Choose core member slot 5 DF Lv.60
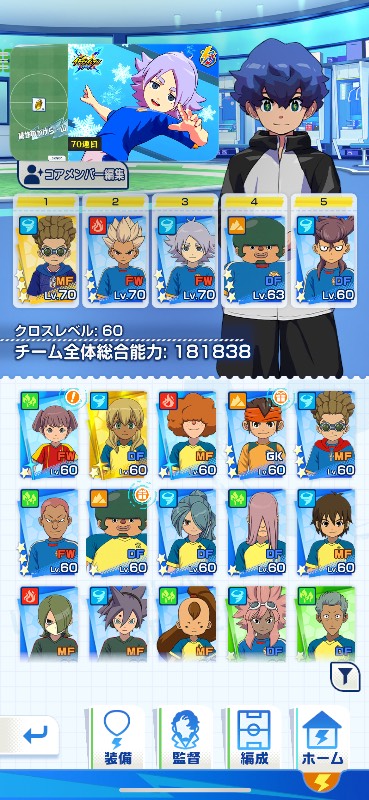Viewport: 369px width, 800px height. 323,252
